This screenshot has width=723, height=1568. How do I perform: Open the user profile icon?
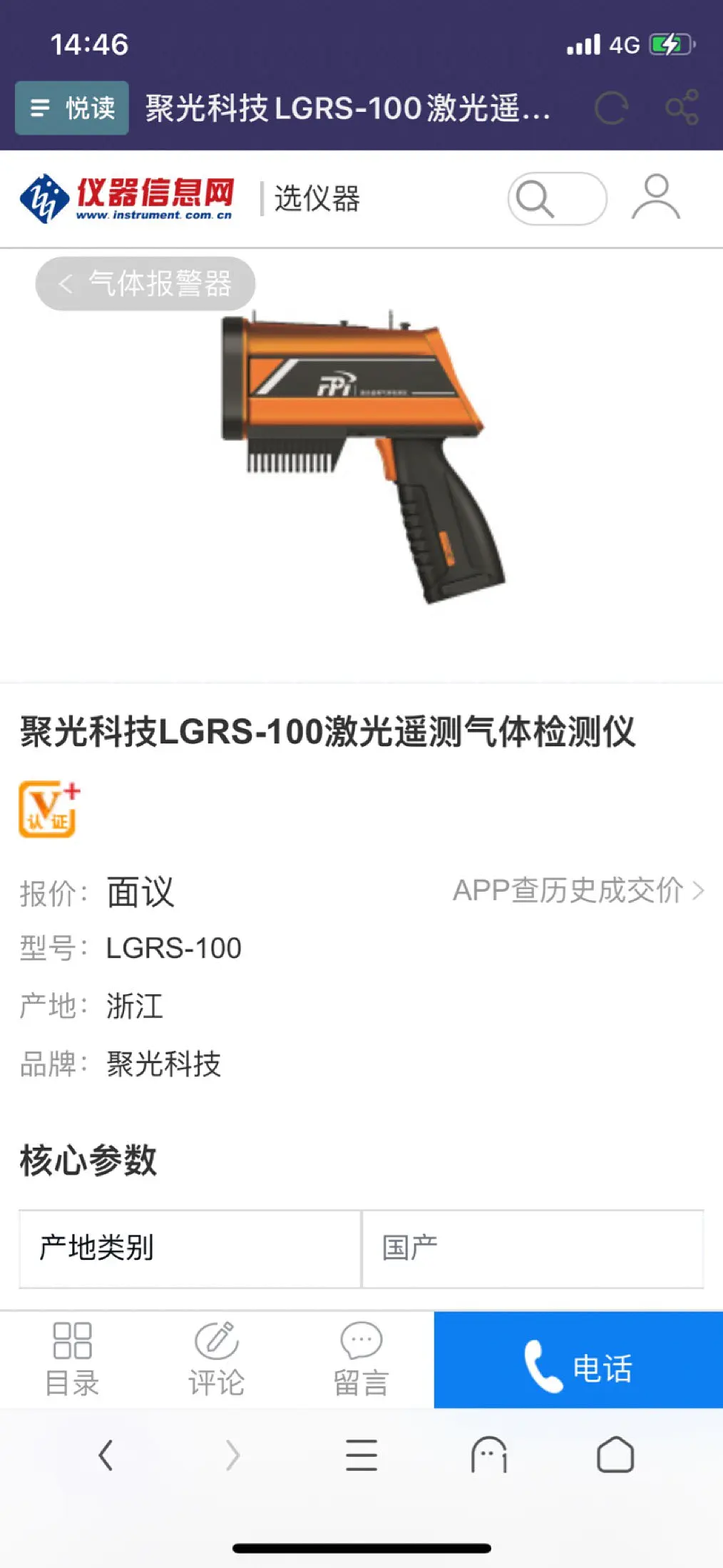tap(655, 198)
